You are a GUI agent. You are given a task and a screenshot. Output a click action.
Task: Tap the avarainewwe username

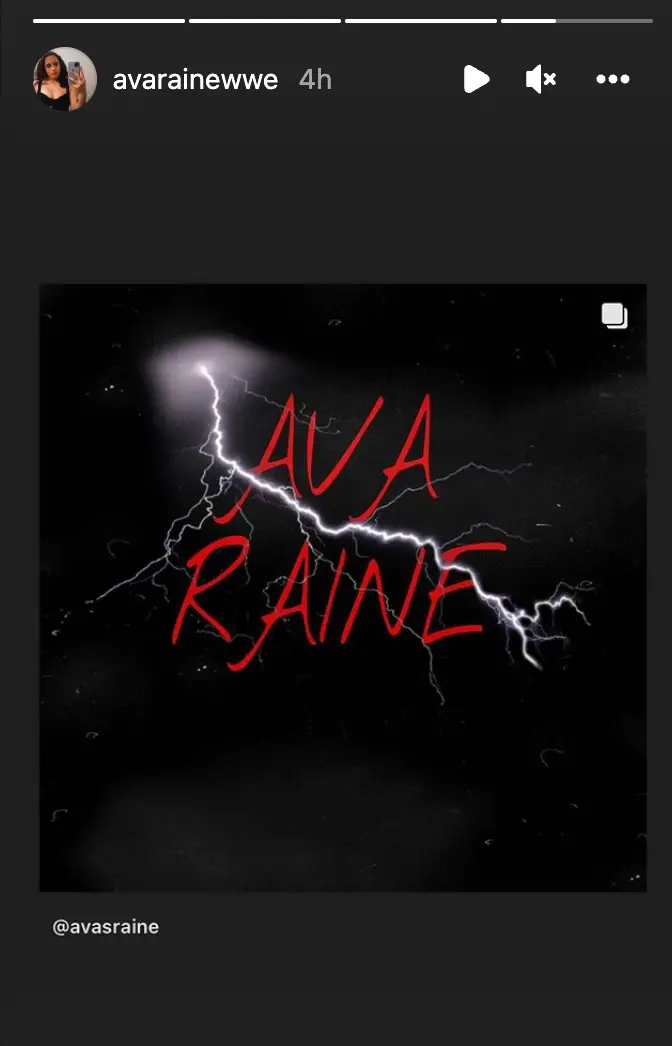pos(195,80)
